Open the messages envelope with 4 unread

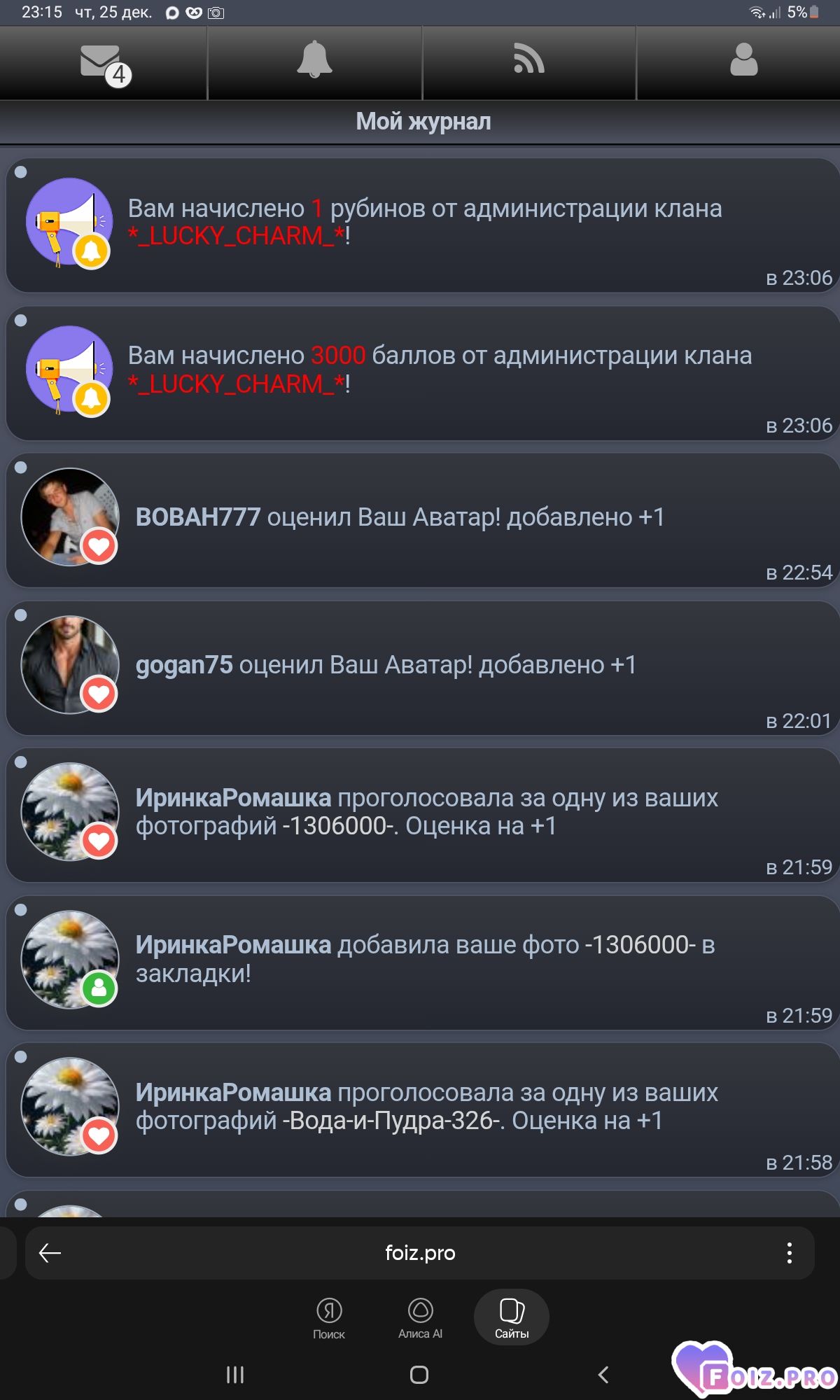pos(104,63)
